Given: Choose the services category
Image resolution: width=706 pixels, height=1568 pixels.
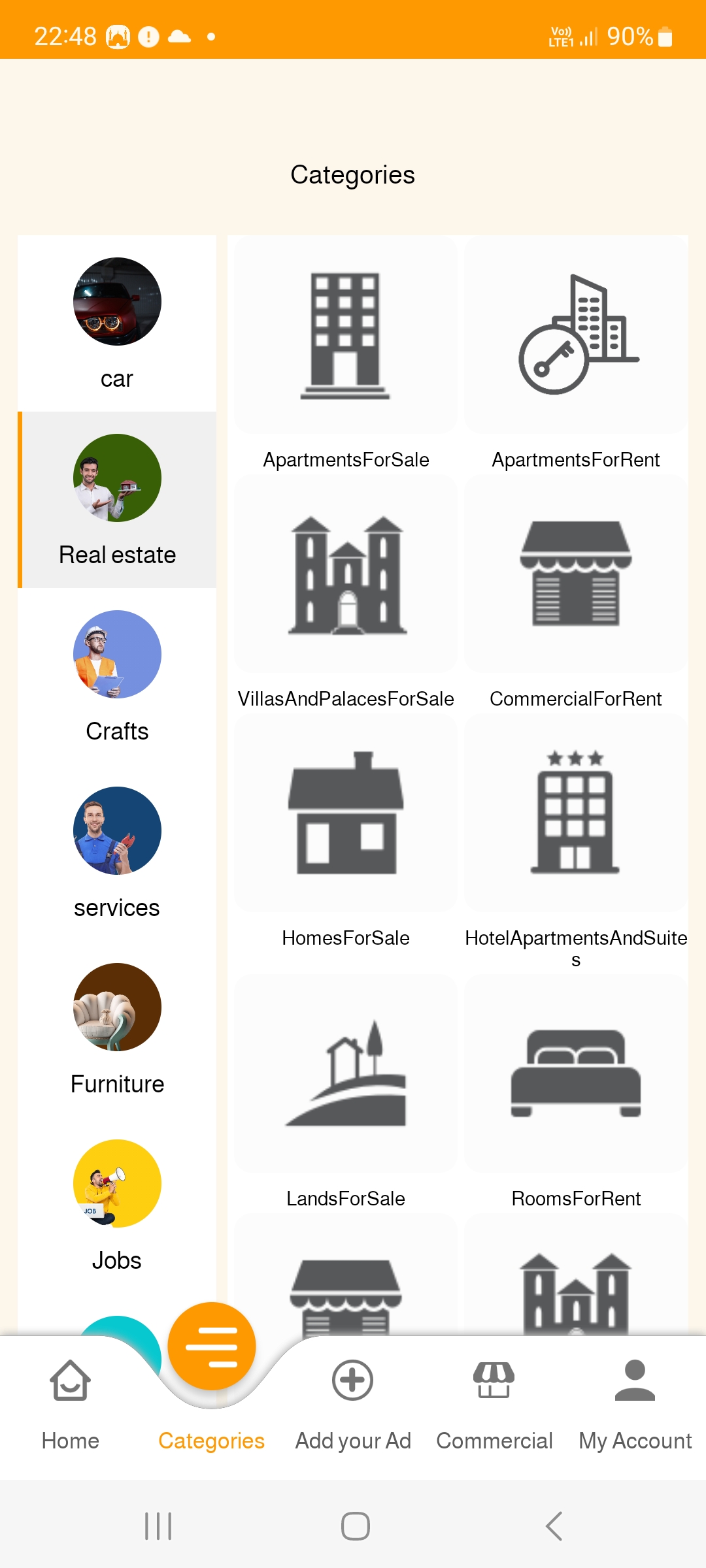Looking at the screenshot, I should (117, 853).
